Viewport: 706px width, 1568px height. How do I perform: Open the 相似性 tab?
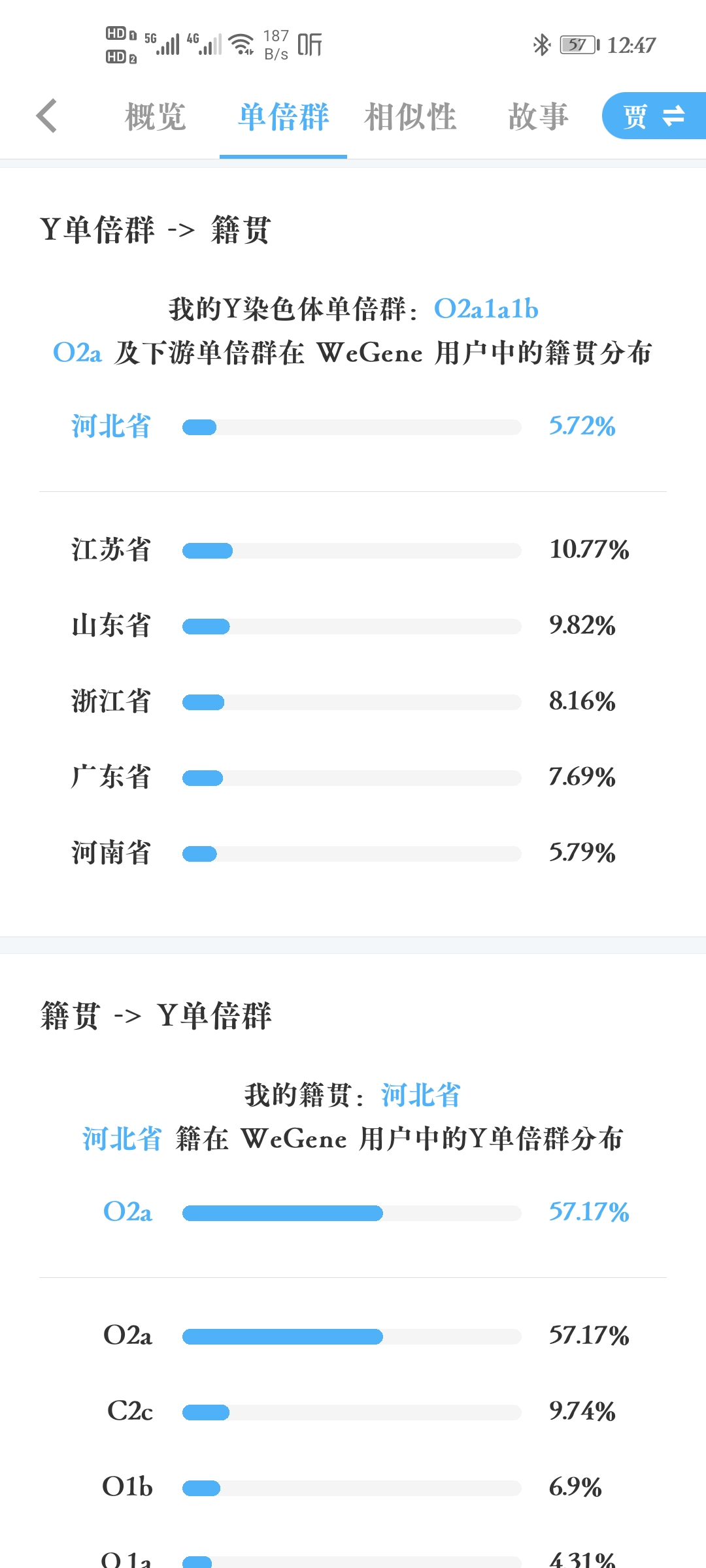click(411, 117)
